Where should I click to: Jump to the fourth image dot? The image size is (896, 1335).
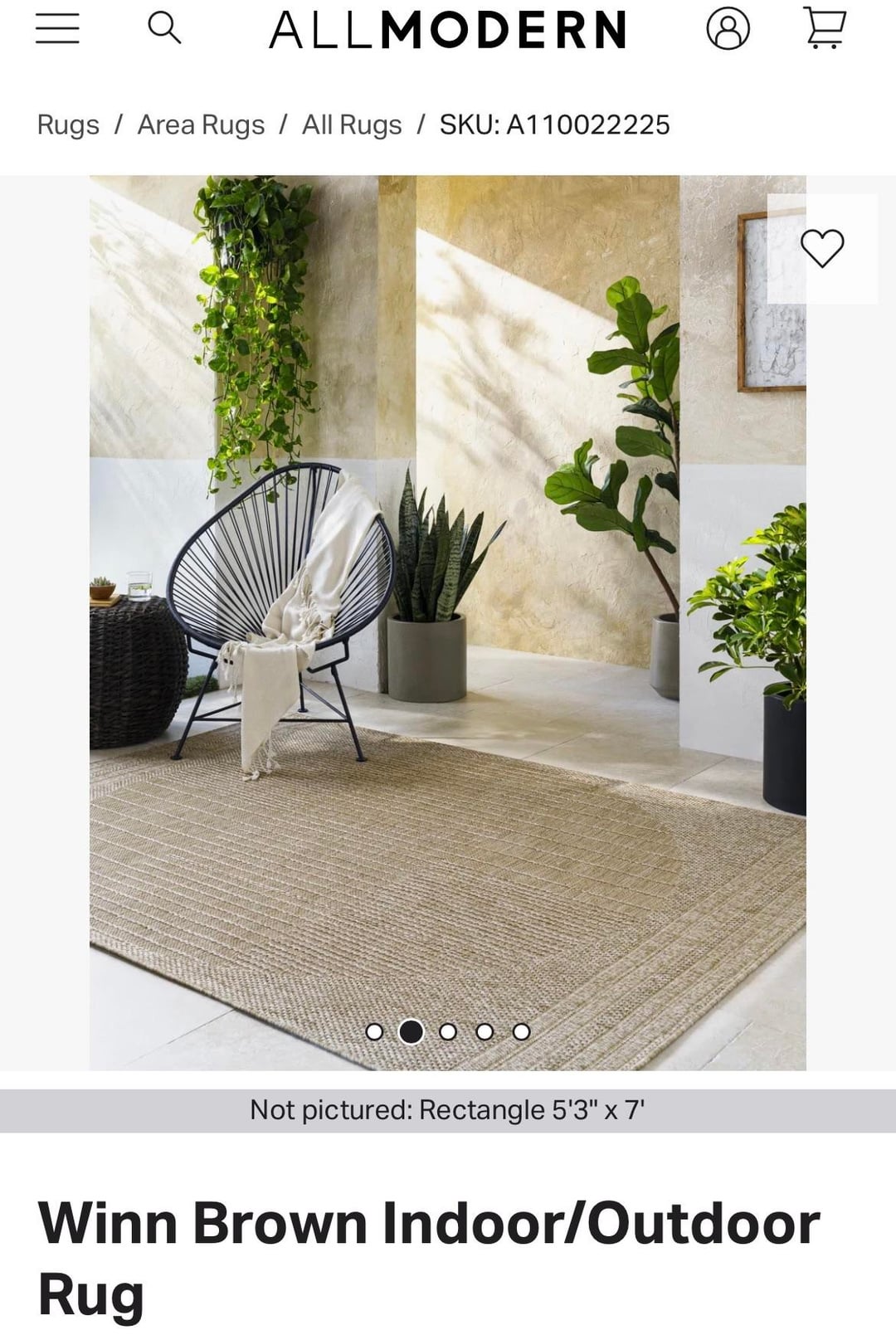(x=485, y=1031)
